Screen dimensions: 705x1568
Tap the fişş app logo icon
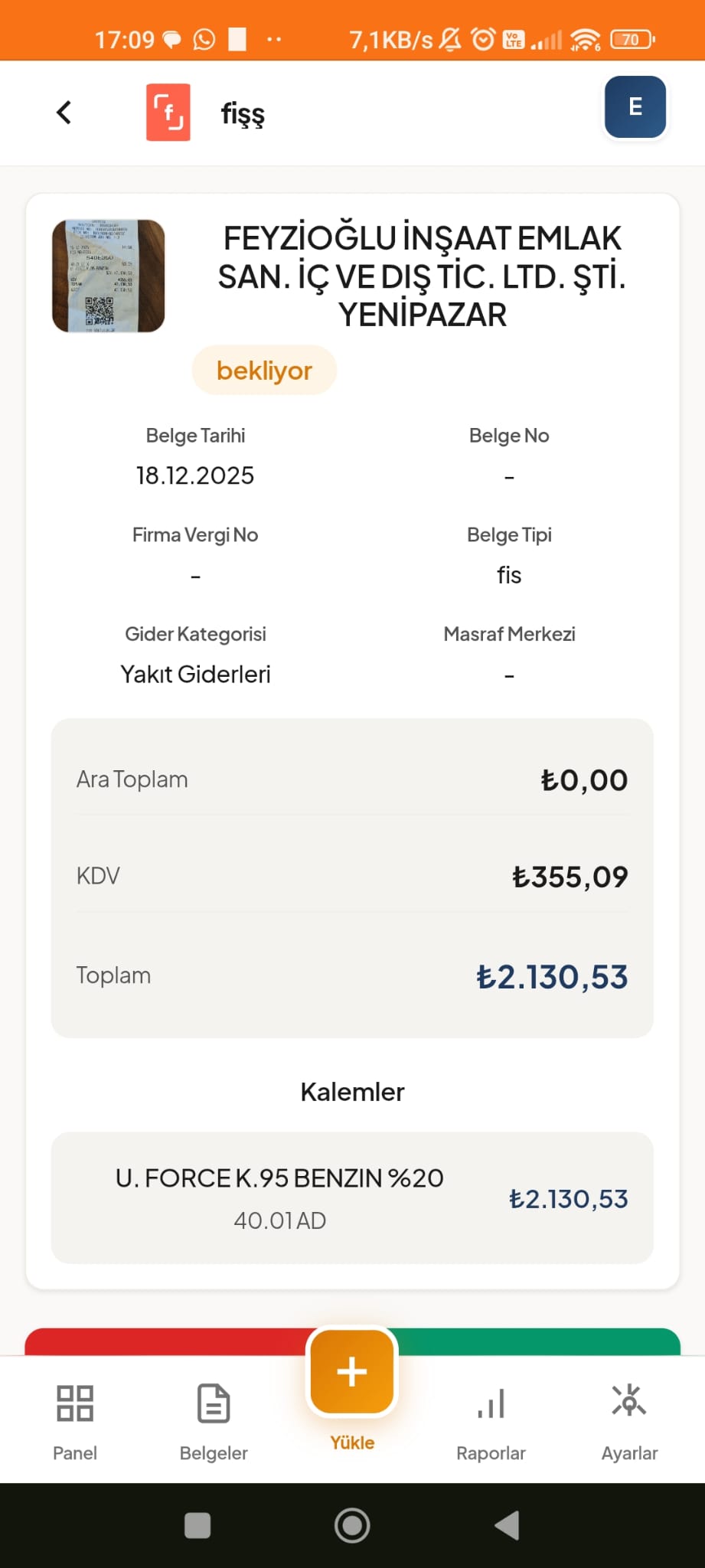(x=168, y=112)
